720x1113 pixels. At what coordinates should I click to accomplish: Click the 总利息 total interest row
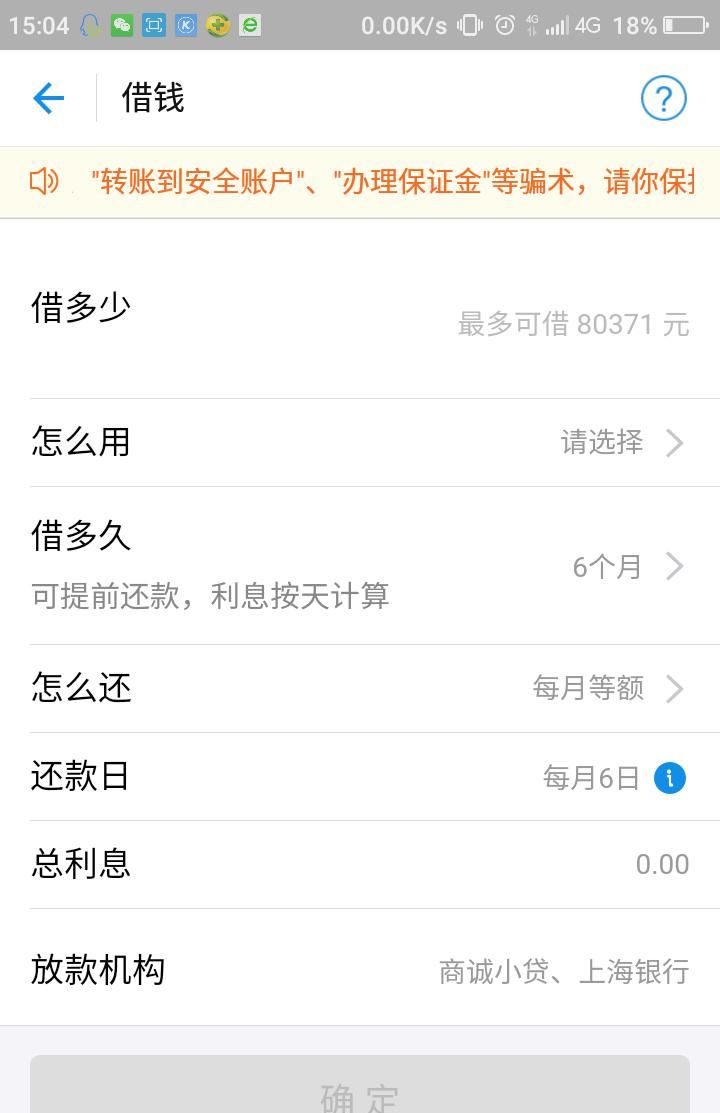click(360, 864)
